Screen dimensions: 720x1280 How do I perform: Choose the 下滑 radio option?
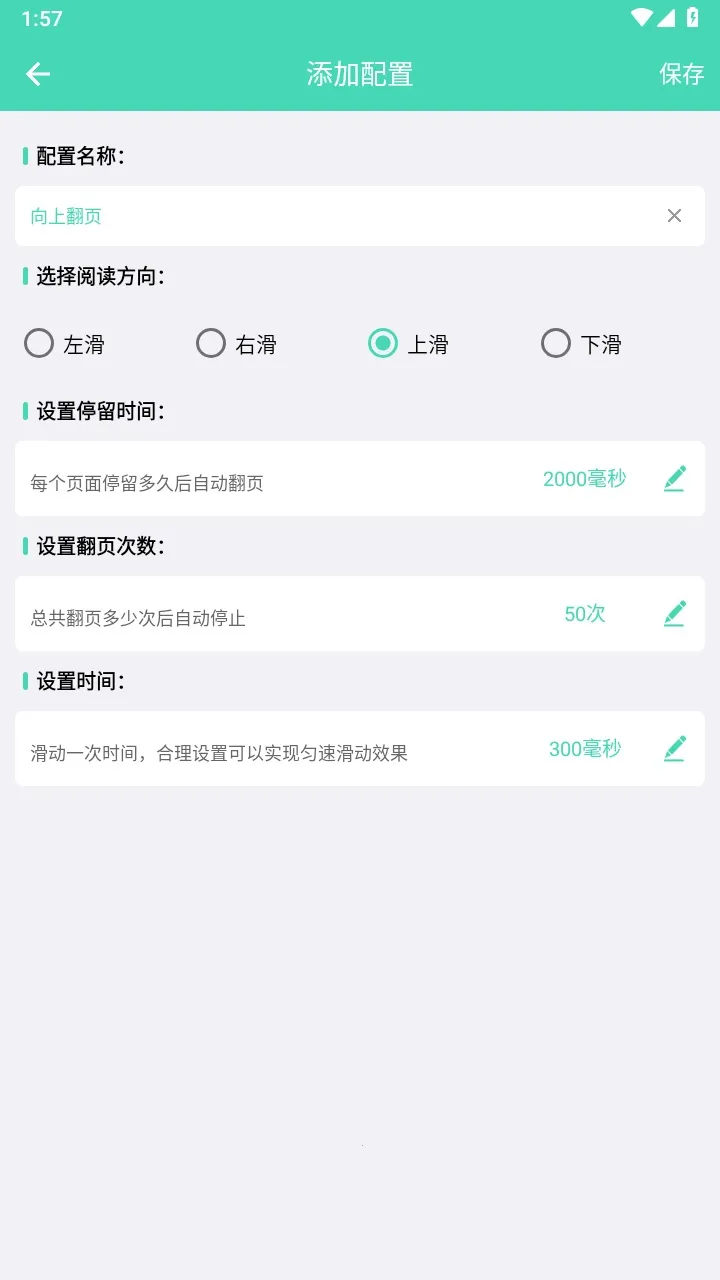556,344
